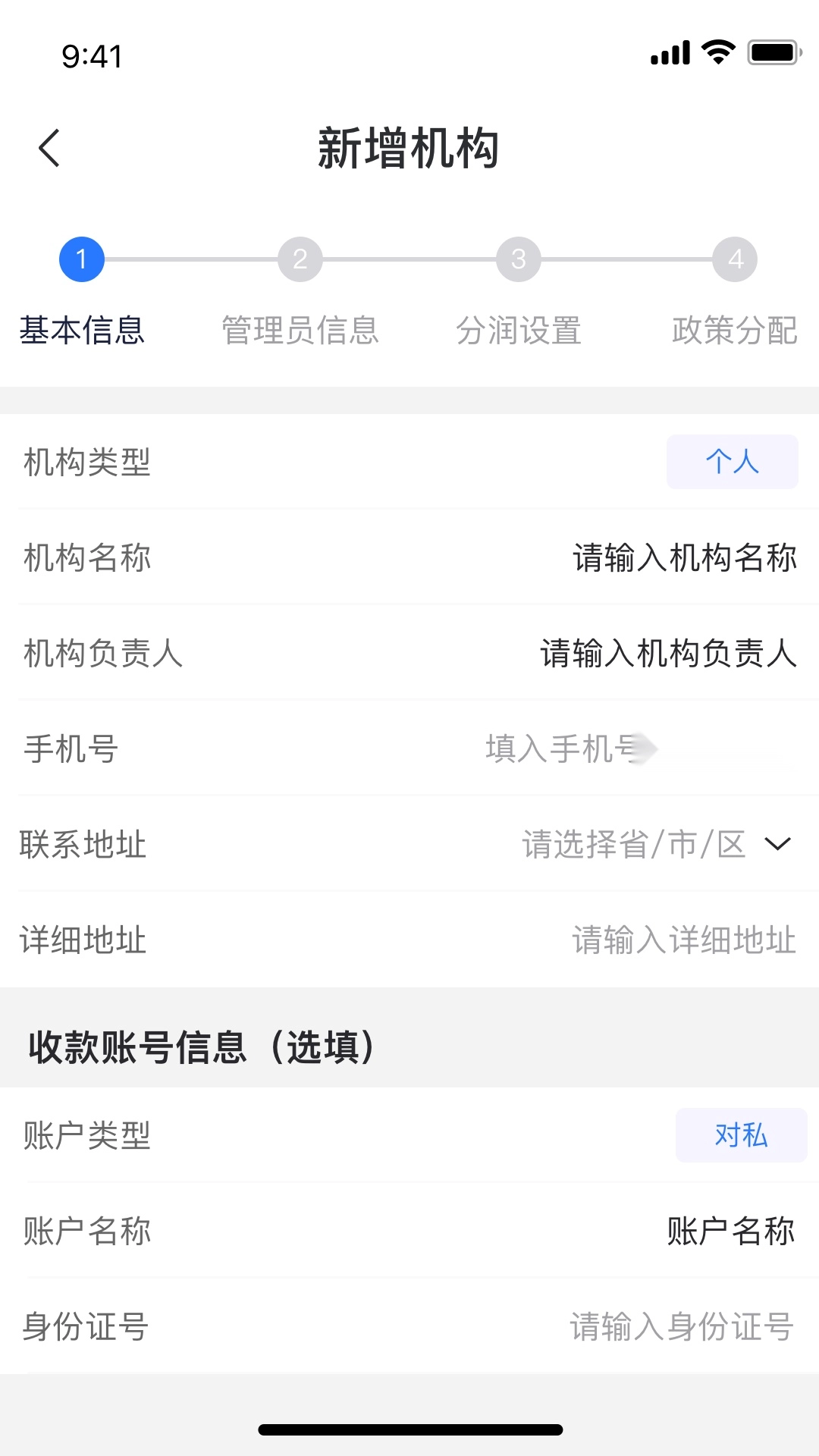Click step 3 circle for 分润设置

coord(517,259)
